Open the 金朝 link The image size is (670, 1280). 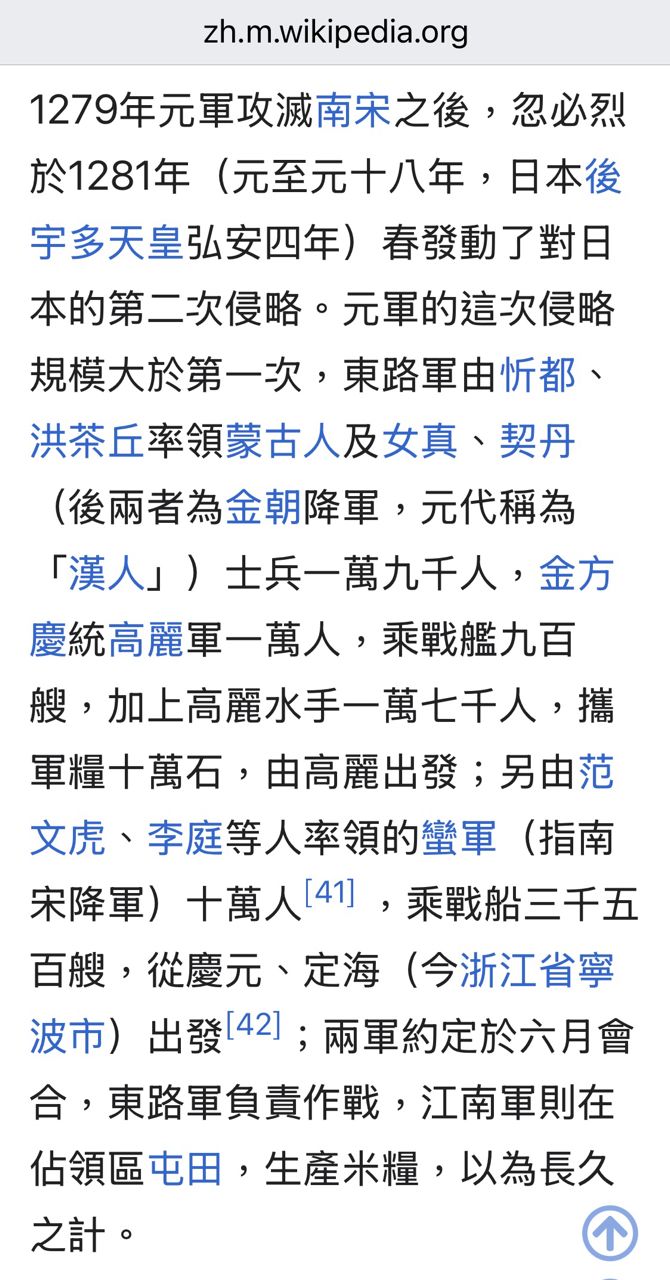263,507
